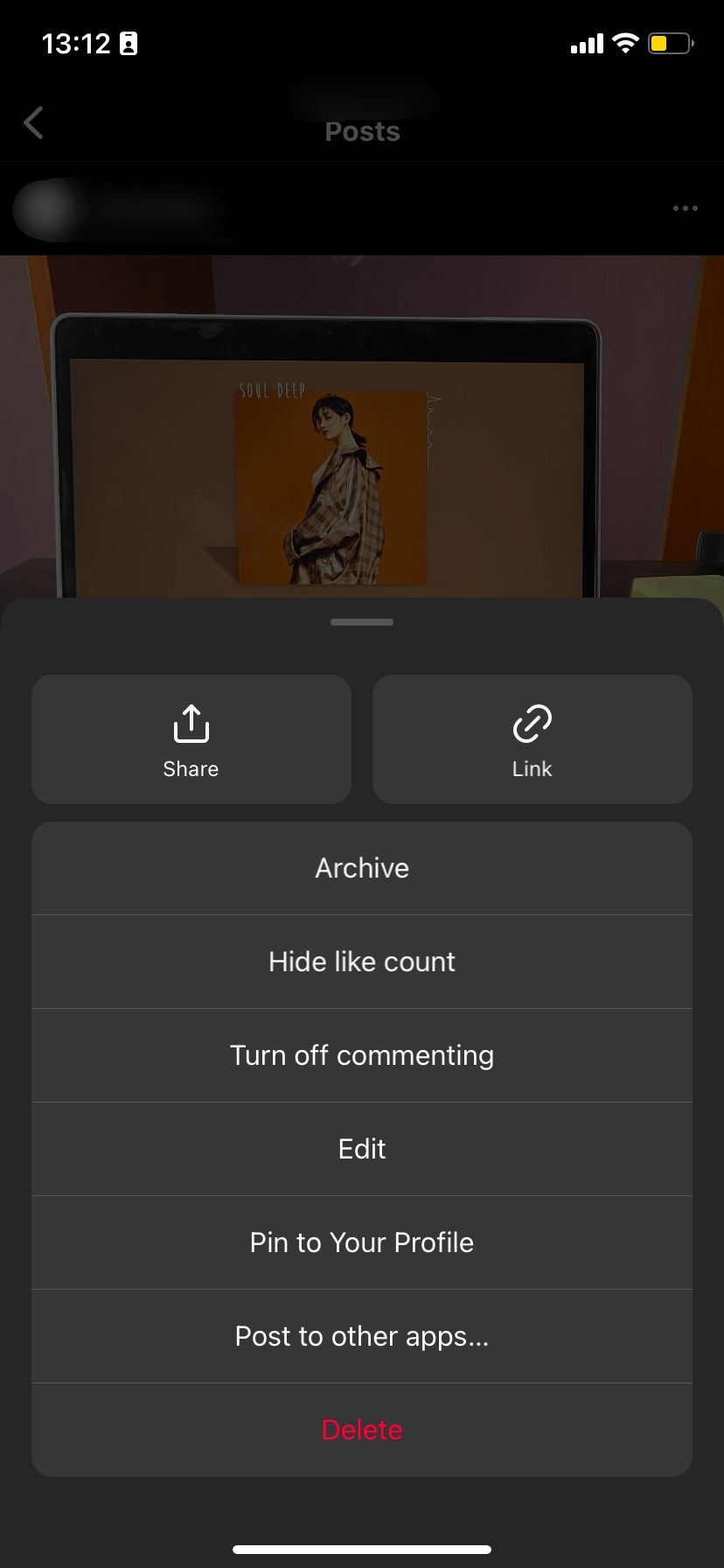Copy the post link
This screenshot has height=1568, width=724.
(x=532, y=739)
